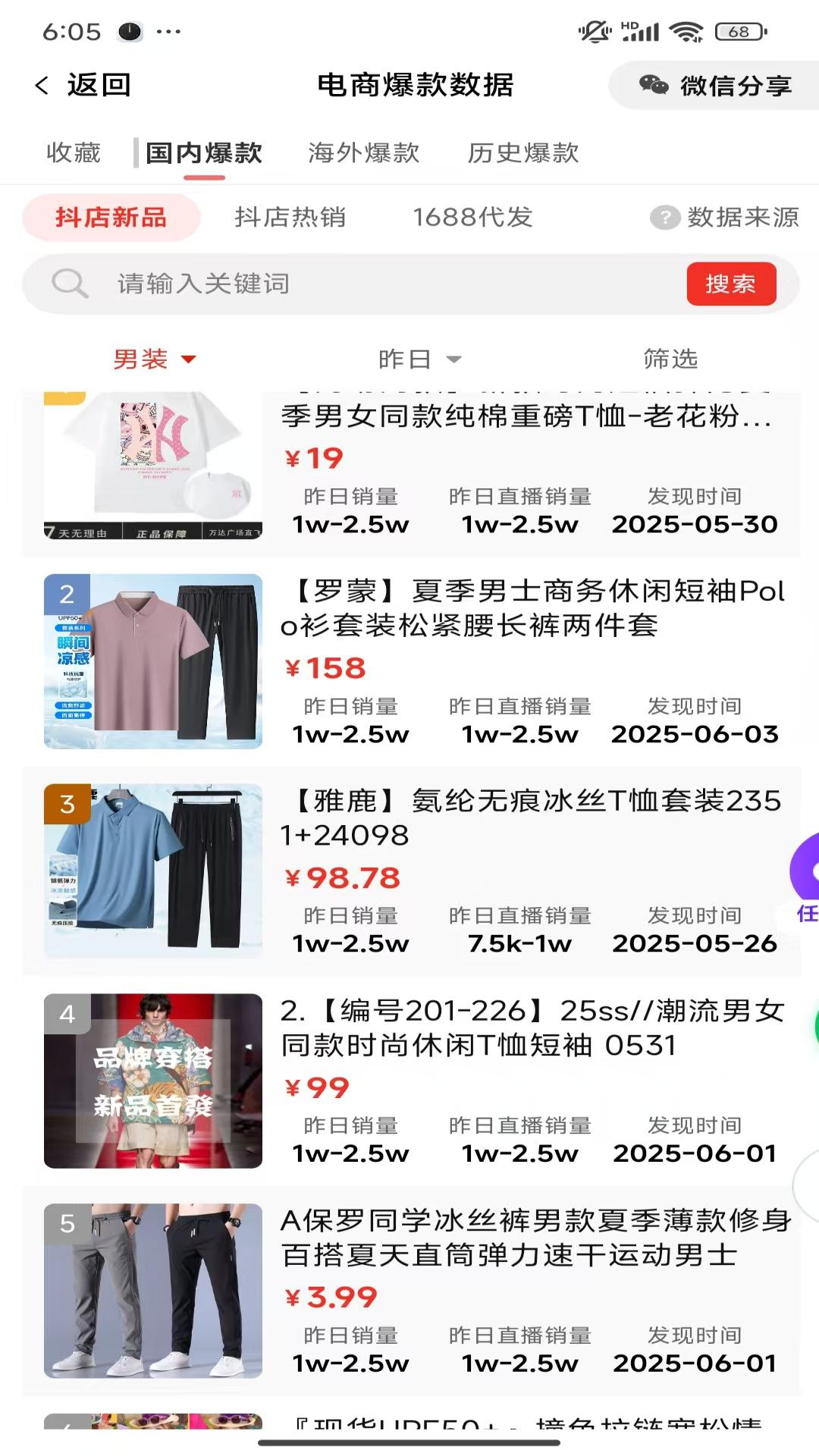Tap the Wi-Fi status bar icon

(x=686, y=30)
